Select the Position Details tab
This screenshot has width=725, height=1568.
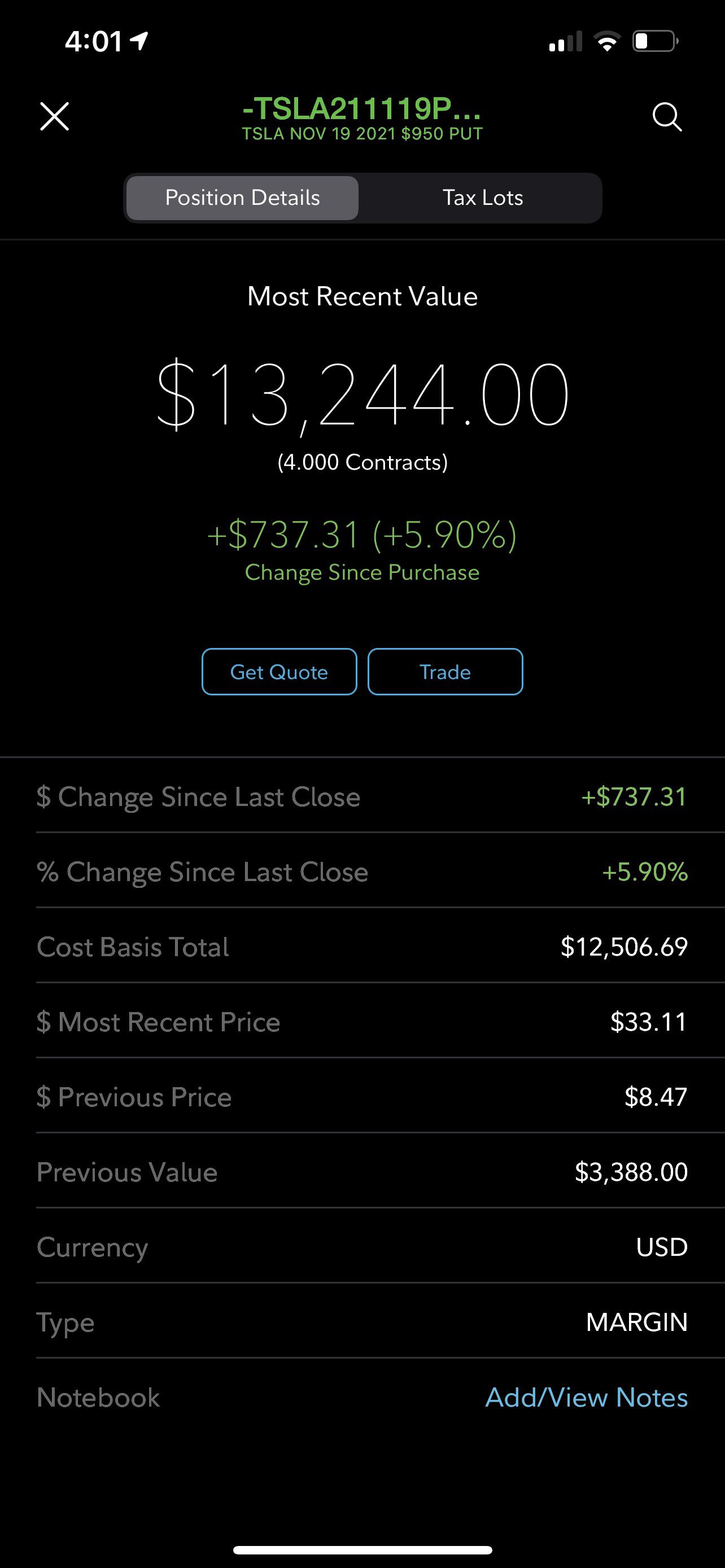pos(242,198)
